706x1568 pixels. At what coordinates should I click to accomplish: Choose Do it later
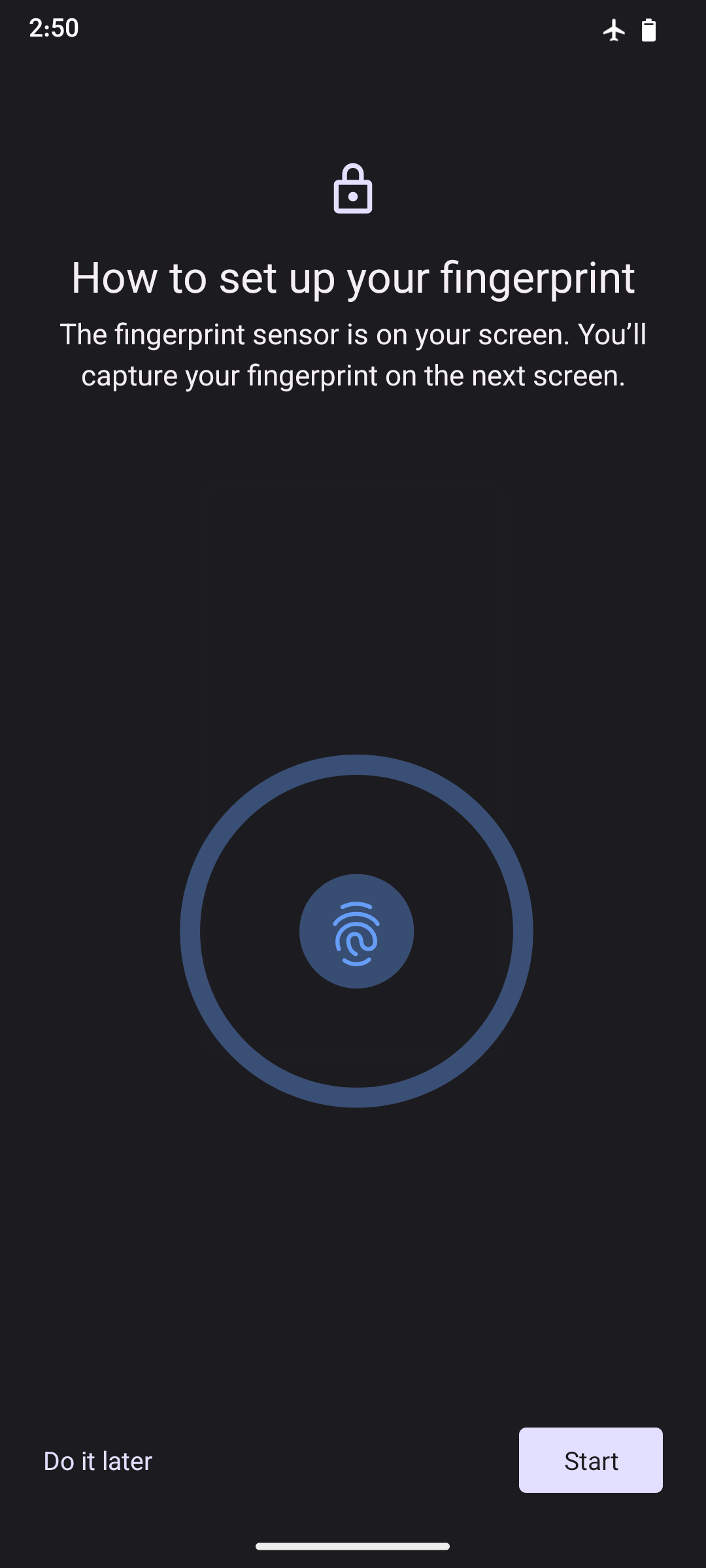pos(98,1462)
